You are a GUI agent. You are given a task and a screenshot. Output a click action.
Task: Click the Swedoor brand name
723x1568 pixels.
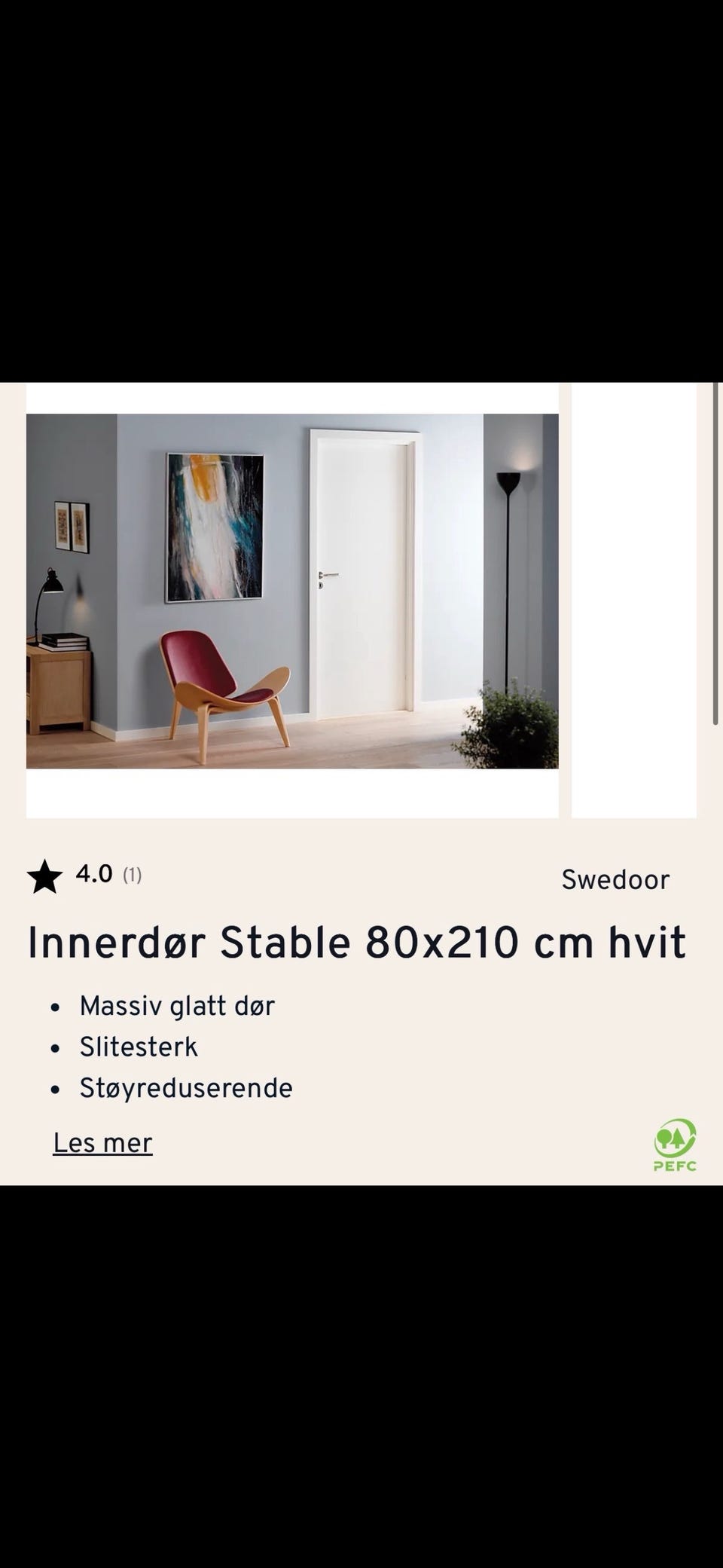point(616,879)
